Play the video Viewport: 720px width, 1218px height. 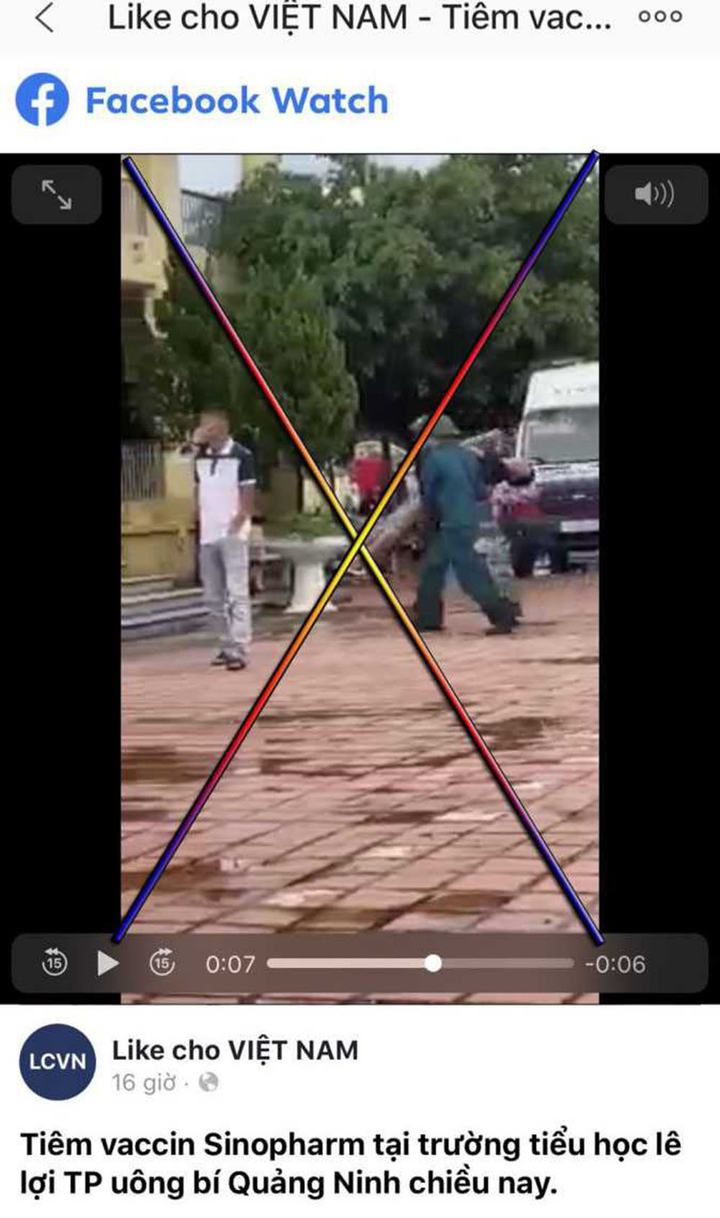tap(108, 963)
